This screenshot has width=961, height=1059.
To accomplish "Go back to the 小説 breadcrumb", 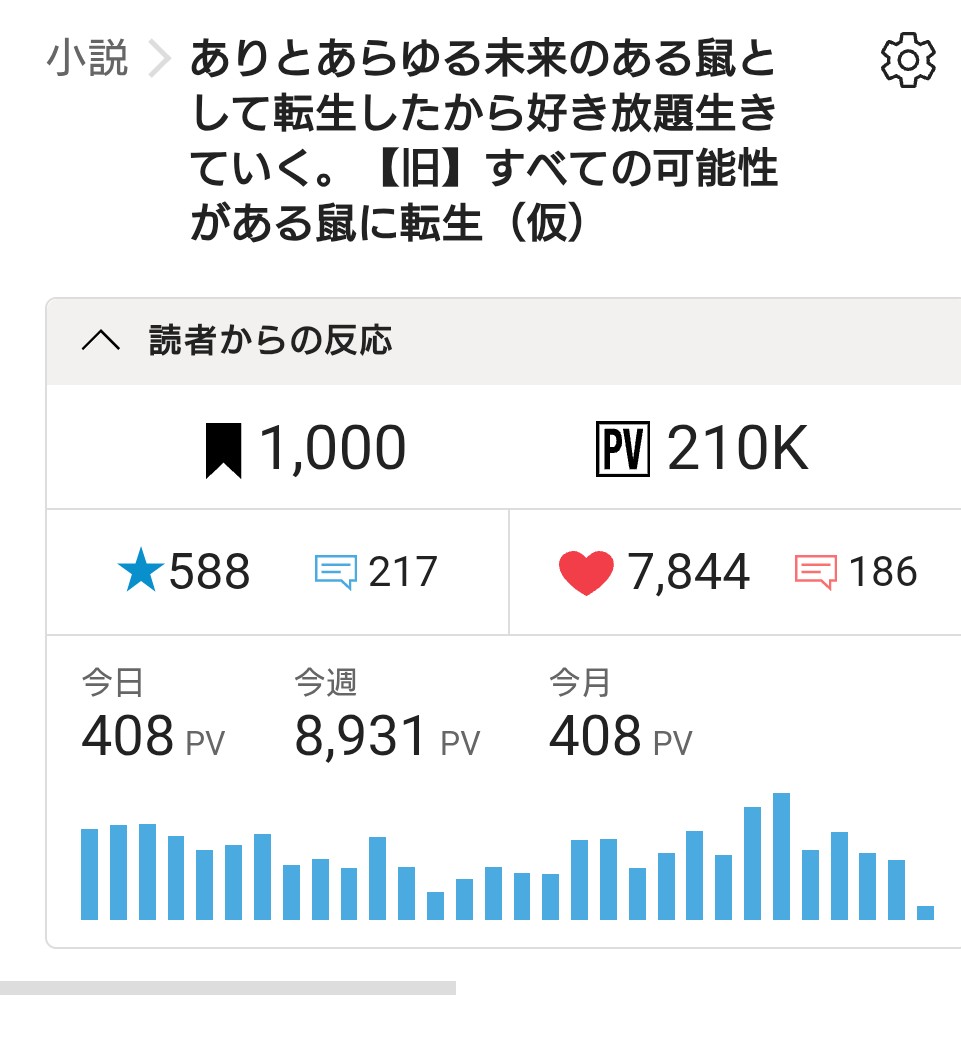I will 88,60.
